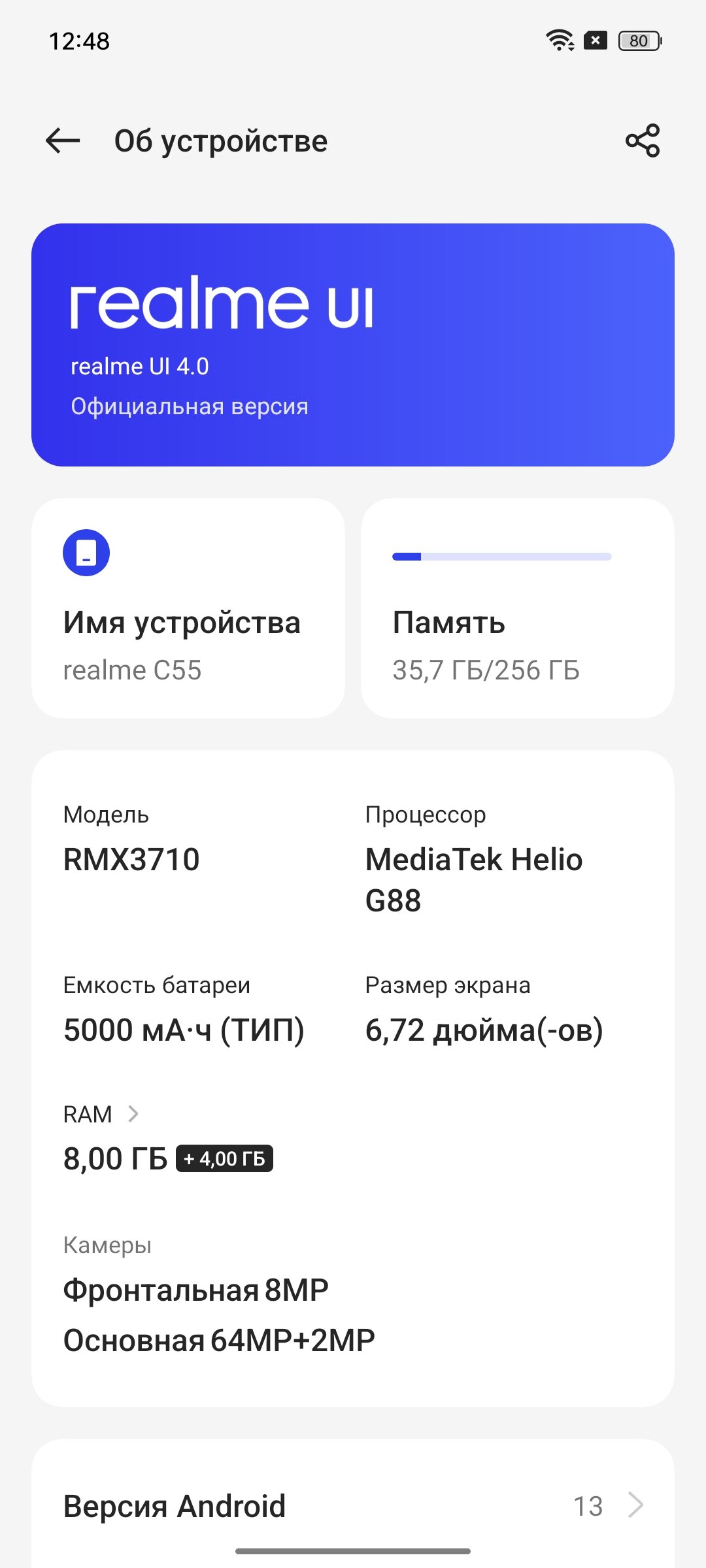This screenshot has height=1568, width=706.
Task: Open the Версия Android row
Action: pos(353,1506)
